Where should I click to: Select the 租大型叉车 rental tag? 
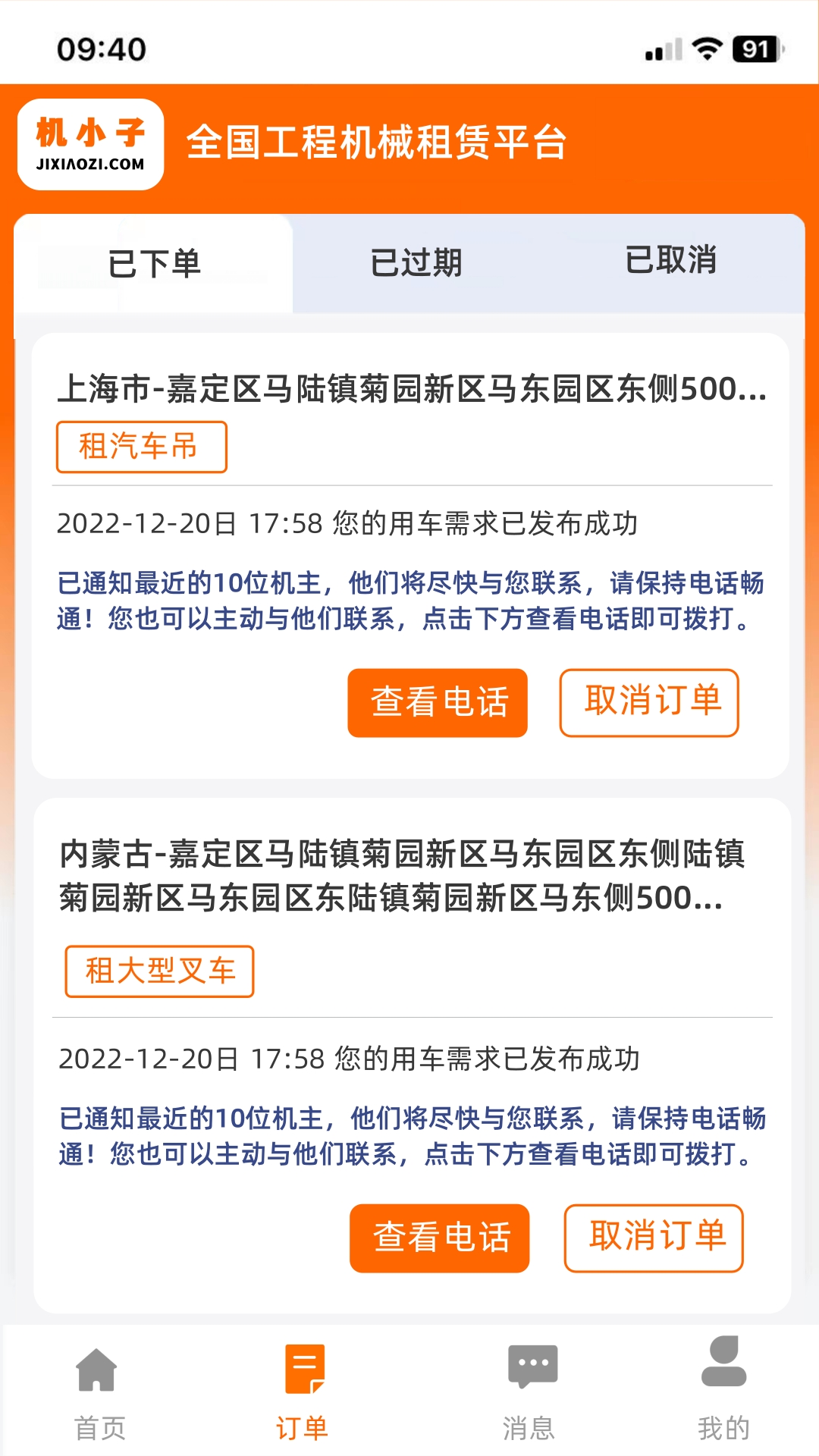point(159,971)
